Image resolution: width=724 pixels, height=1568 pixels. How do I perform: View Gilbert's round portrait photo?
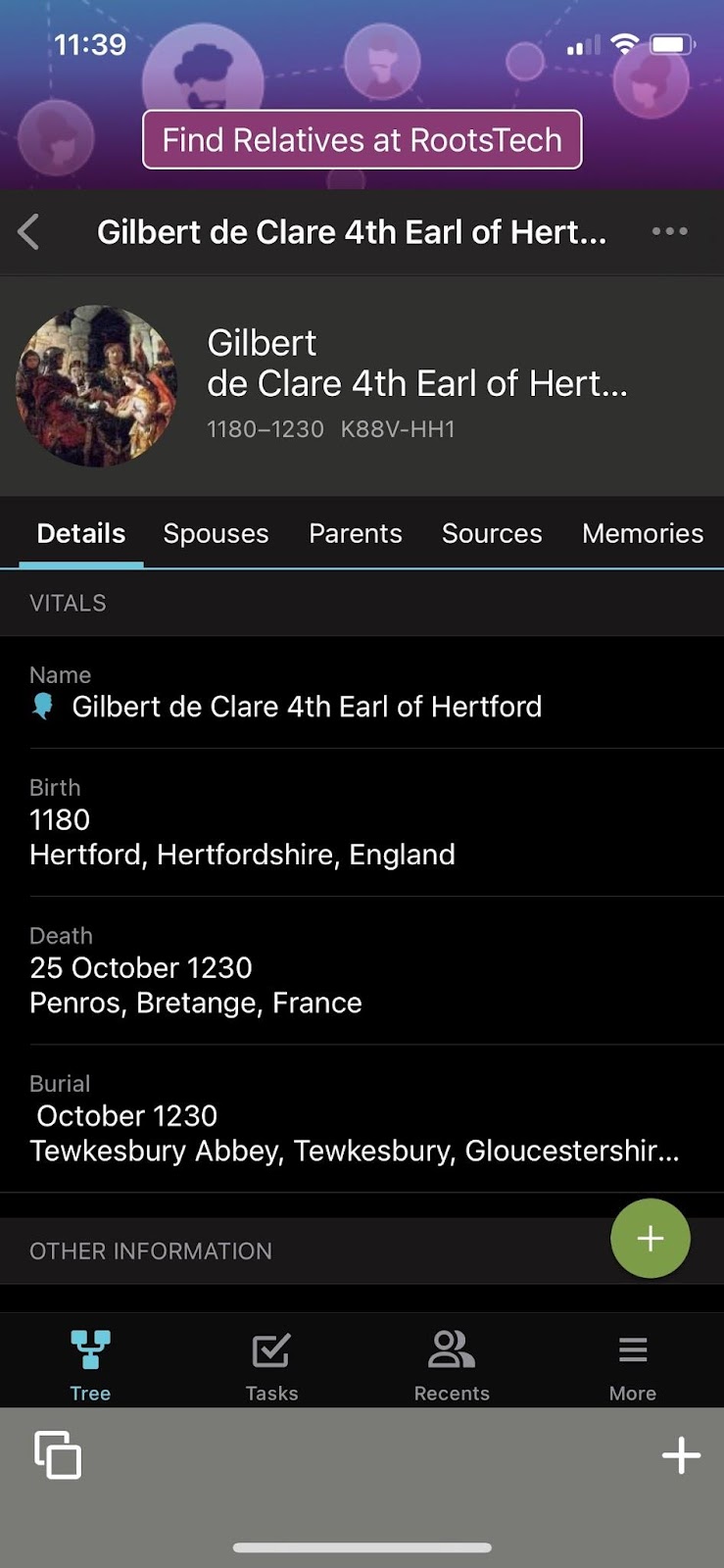click(97, 385)
